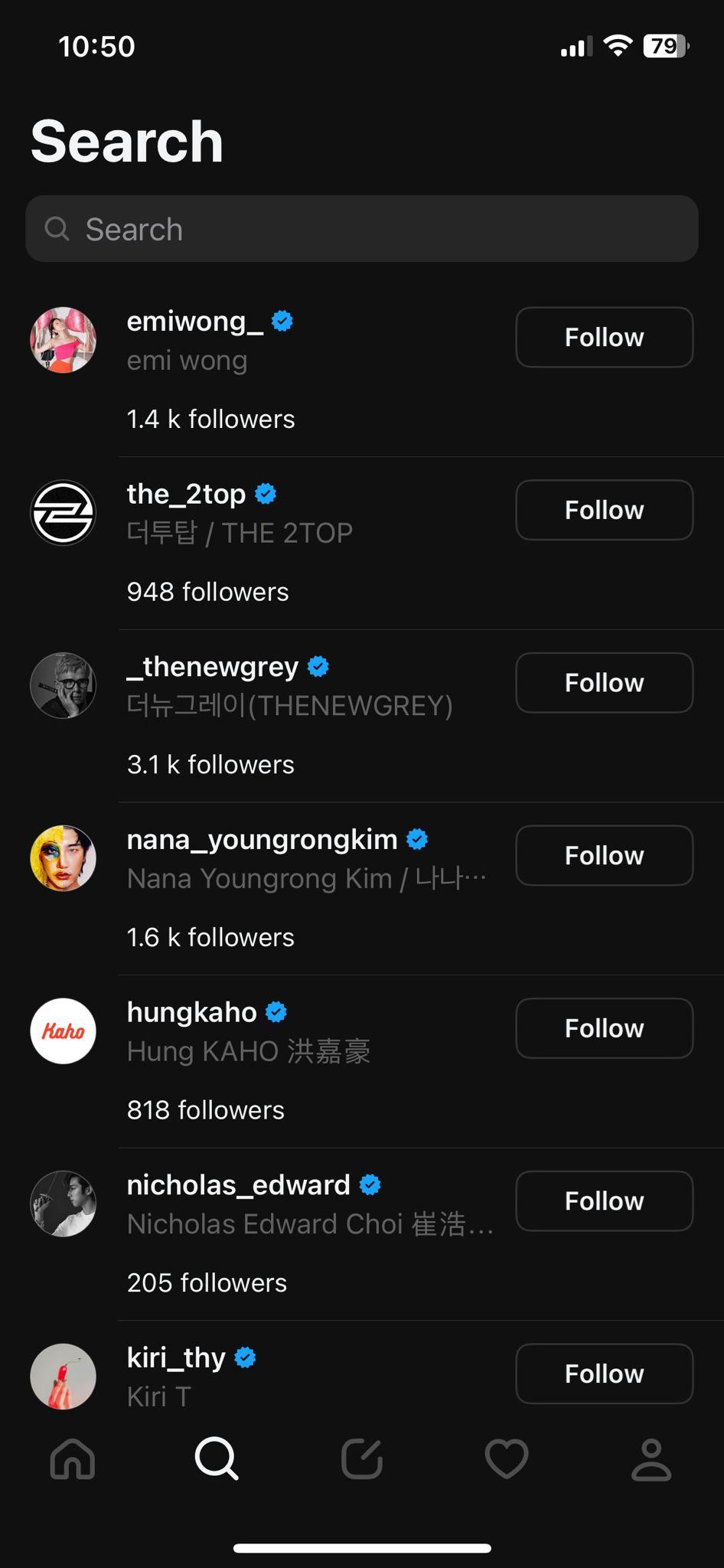
Task: Follow the_2top account
Action: pos(604,510)
